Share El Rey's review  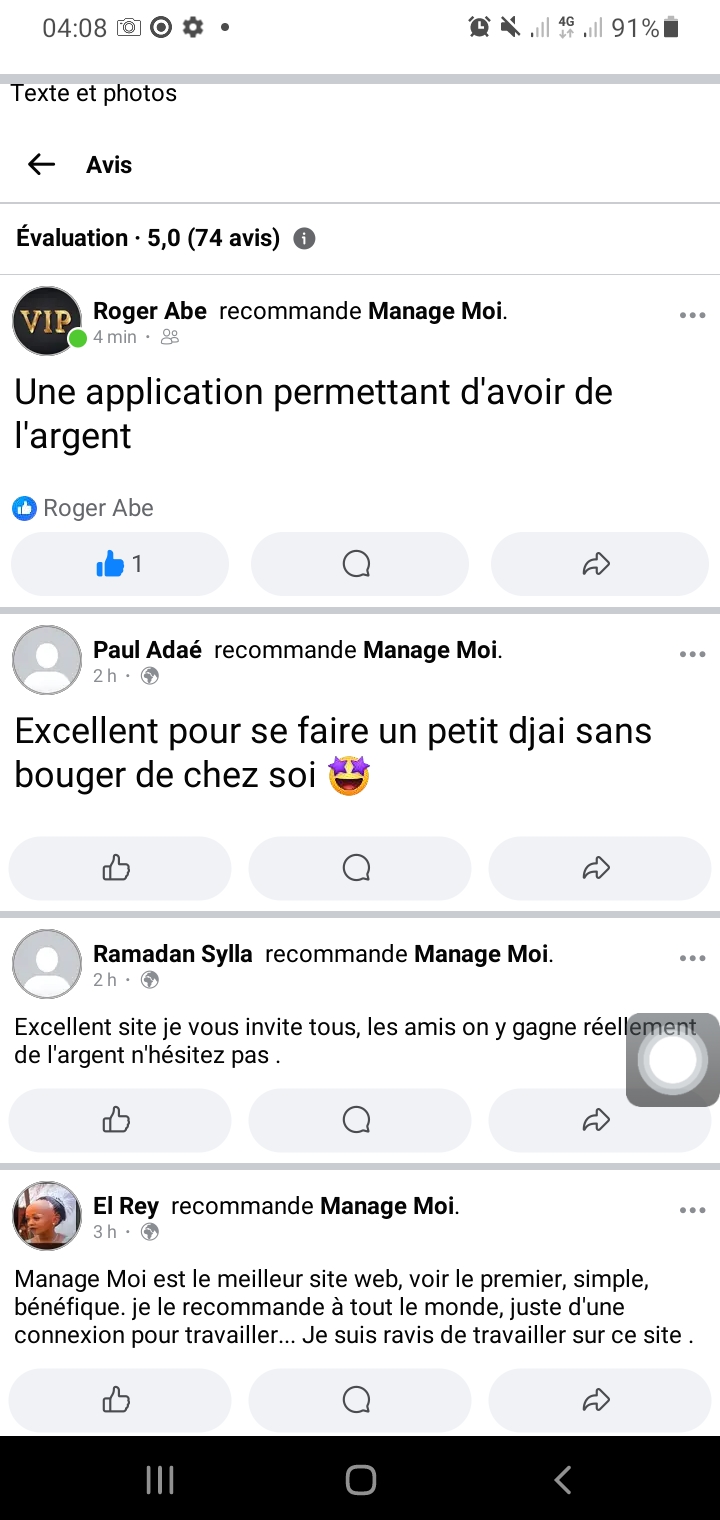click(x=597, y=1400)
